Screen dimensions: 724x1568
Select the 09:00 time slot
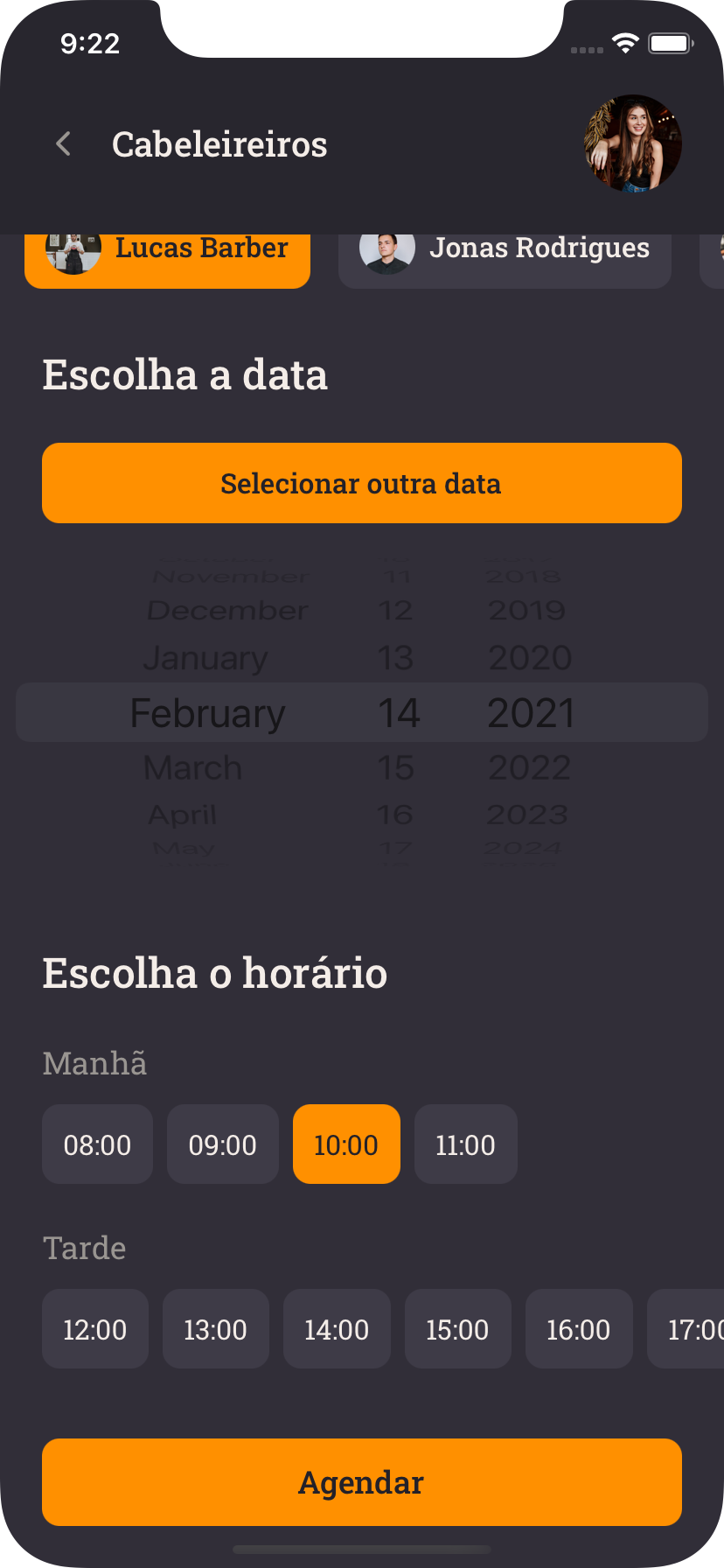point(223,1144)
